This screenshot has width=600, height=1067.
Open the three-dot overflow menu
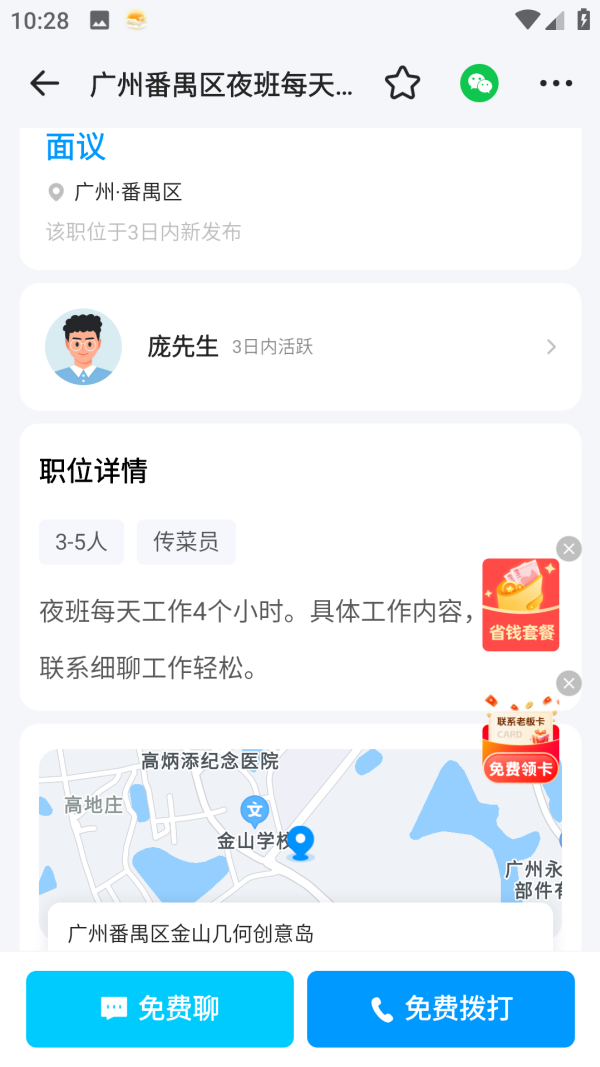pyautogui.click(x=556, y=84)
